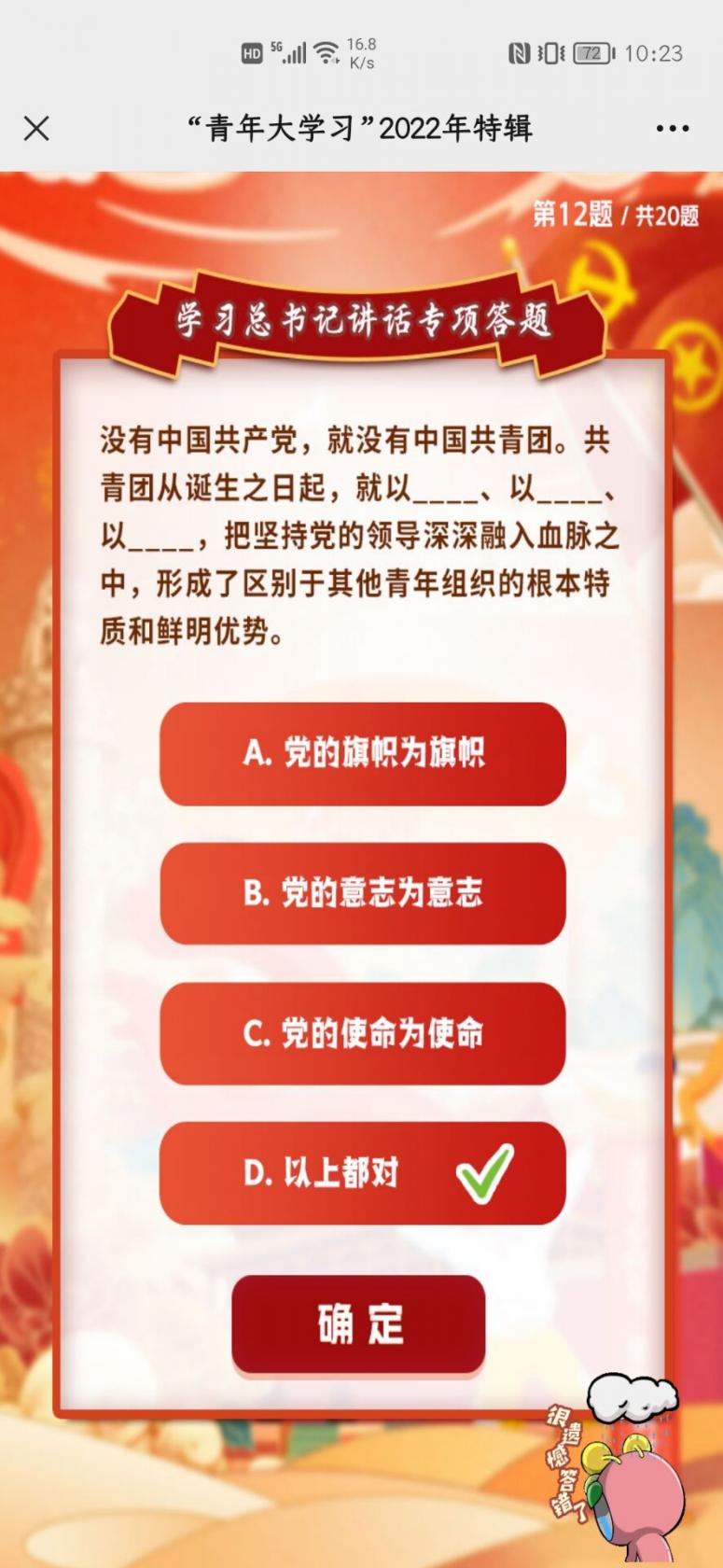
Task: Select option D 以上都对
Action: (x=363, y=1173)
